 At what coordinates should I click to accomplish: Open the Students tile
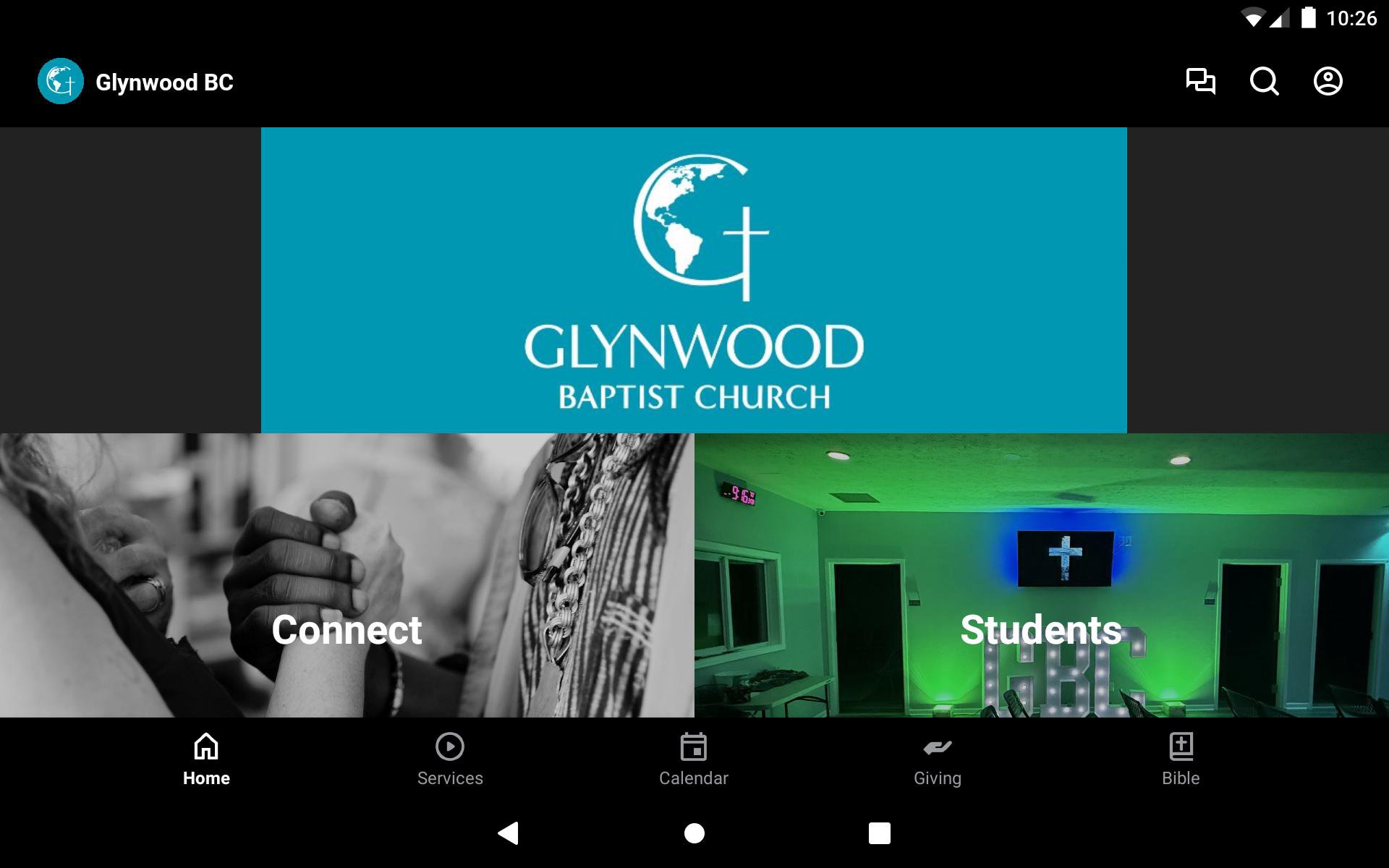pos(1042,576)
